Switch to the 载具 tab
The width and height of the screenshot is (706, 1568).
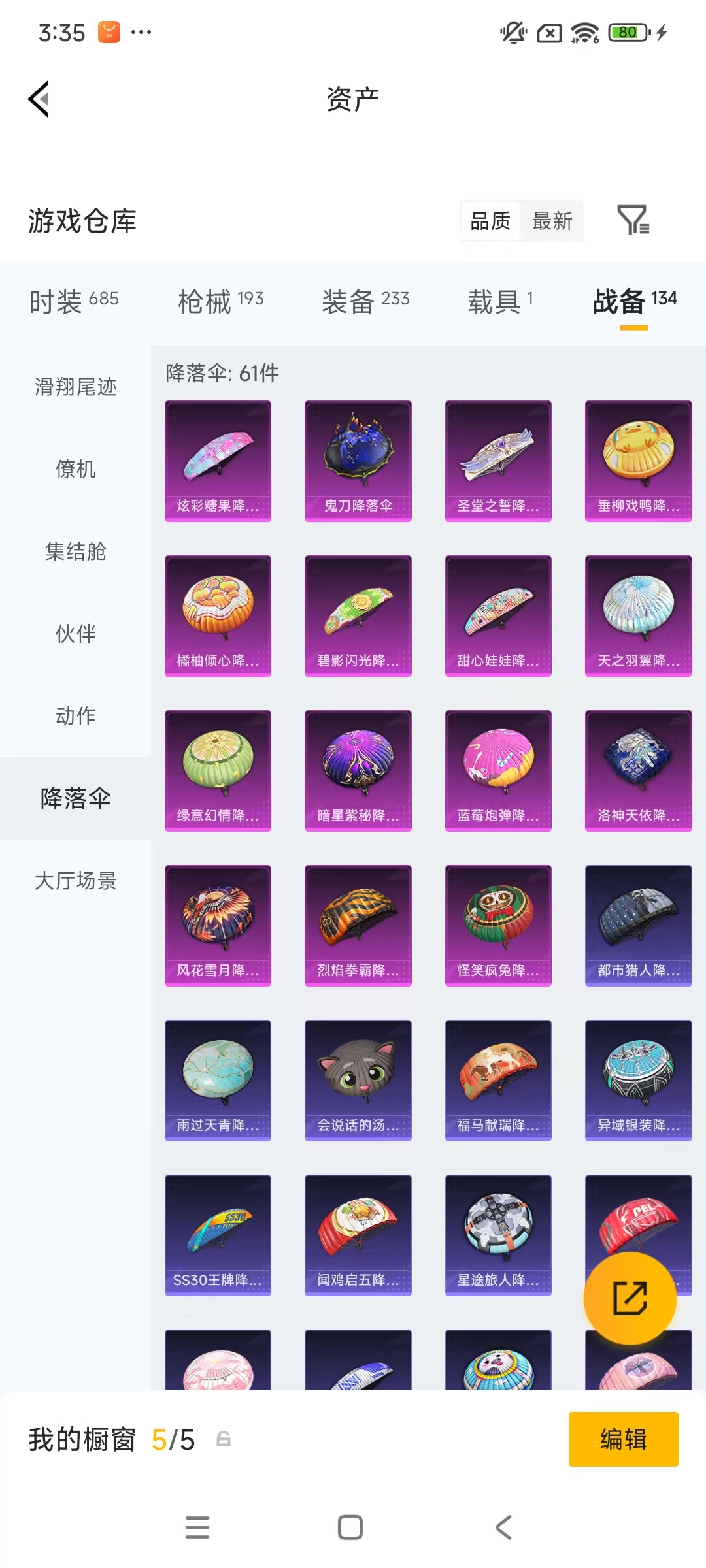pos(501,301)
